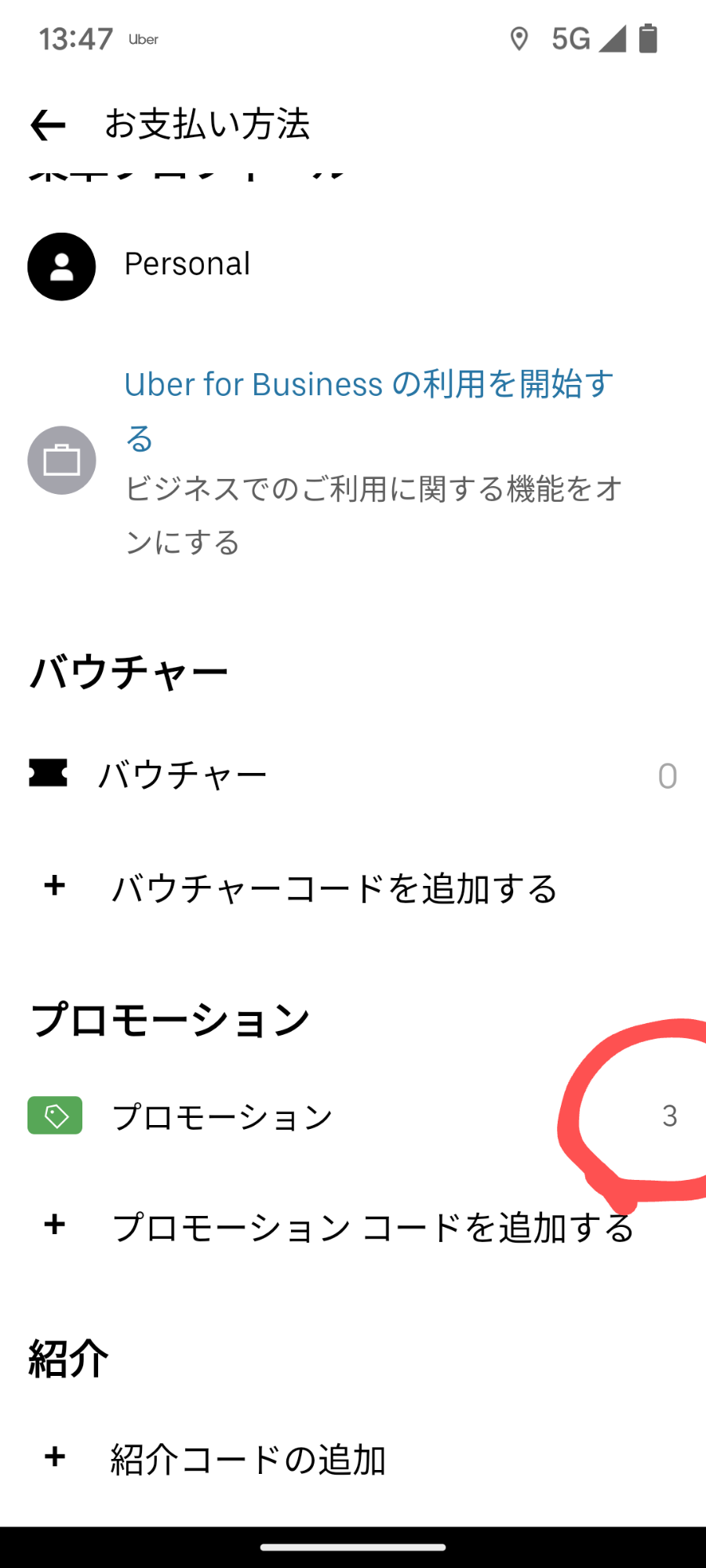
Task: Go back from お支払い方法 screen
Action: 48,125
